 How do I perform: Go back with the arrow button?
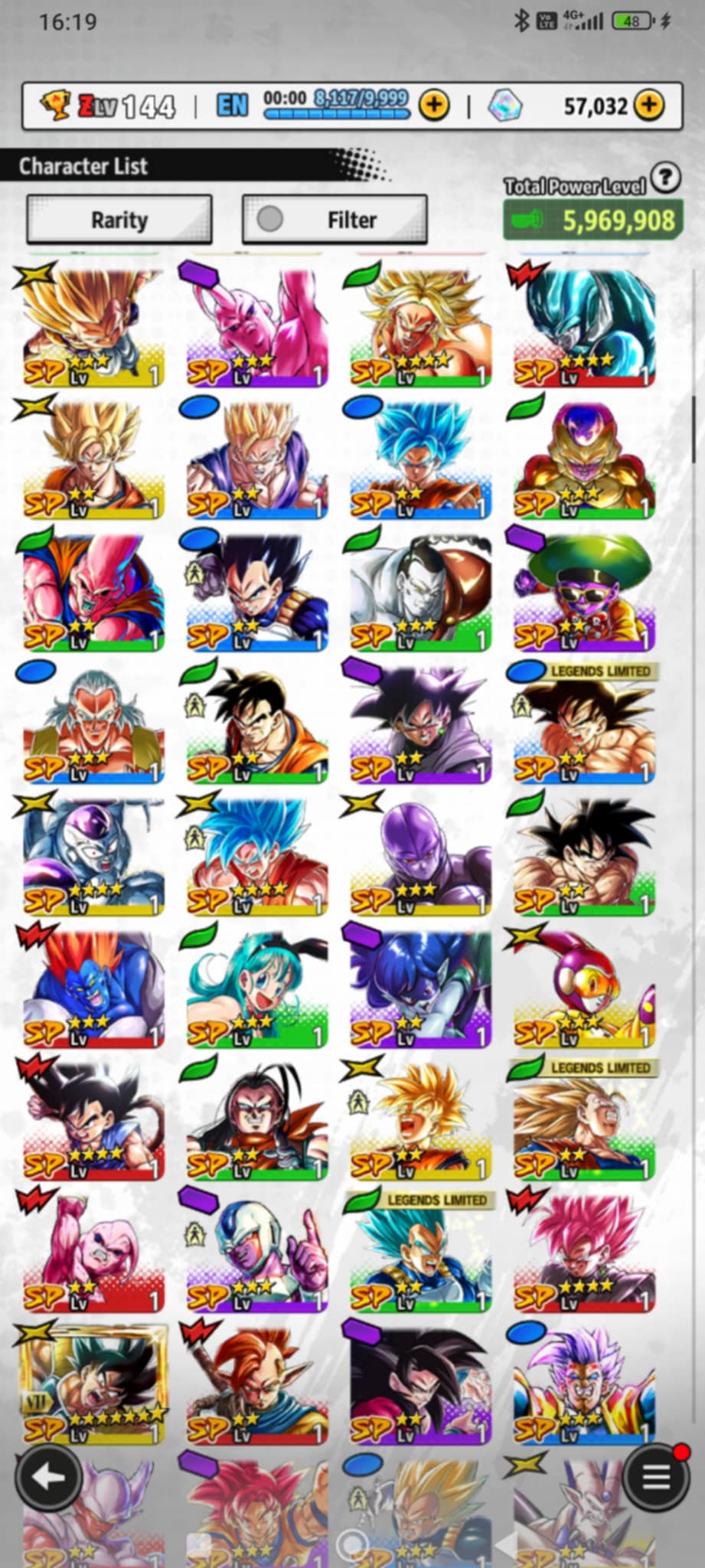[49, 1477]
